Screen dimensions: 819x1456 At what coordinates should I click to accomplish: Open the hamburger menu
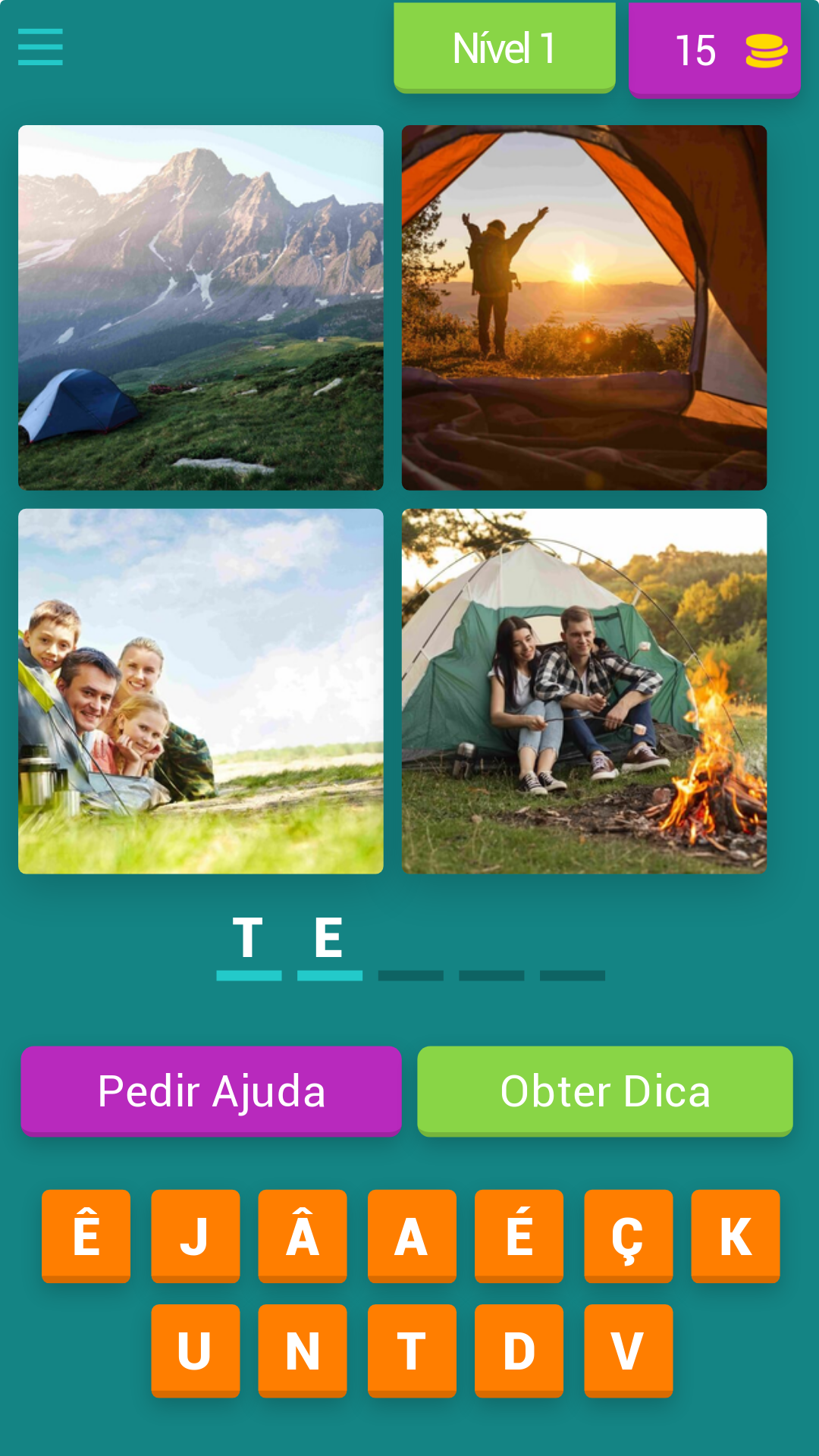[x=40, y=47]
